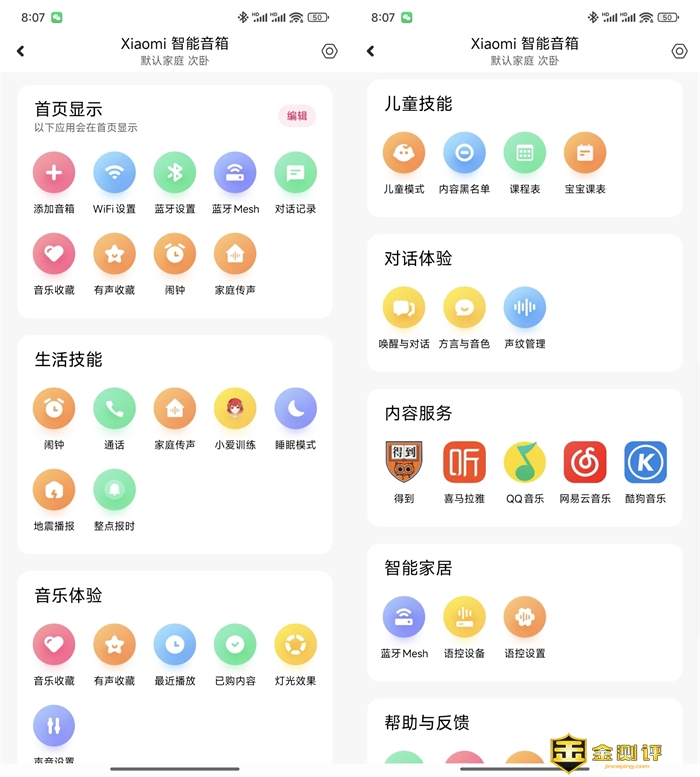Screen dimensions: 700x777
Task: Go to 蓝牙设置
Action: (x=174, y=173)
